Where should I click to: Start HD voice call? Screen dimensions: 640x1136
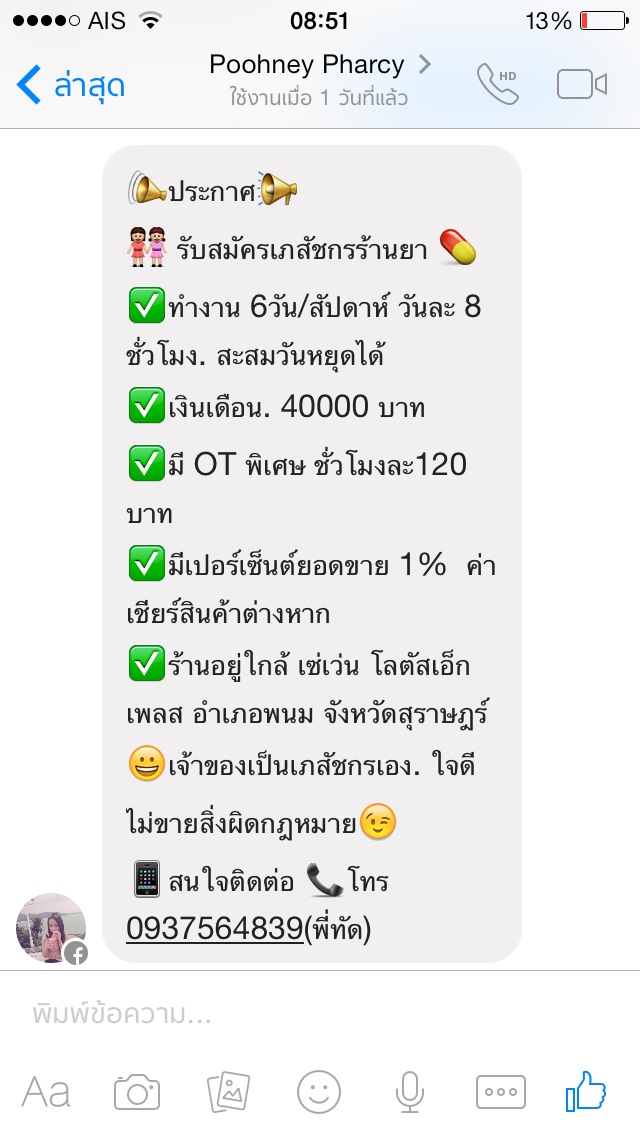497,85
